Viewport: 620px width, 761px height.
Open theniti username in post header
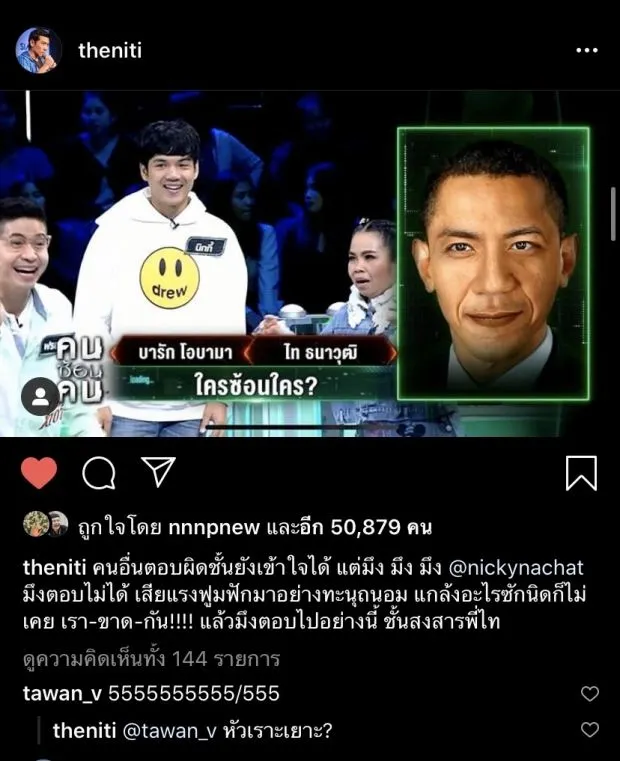pyautogui.click(x=110, y=50)
